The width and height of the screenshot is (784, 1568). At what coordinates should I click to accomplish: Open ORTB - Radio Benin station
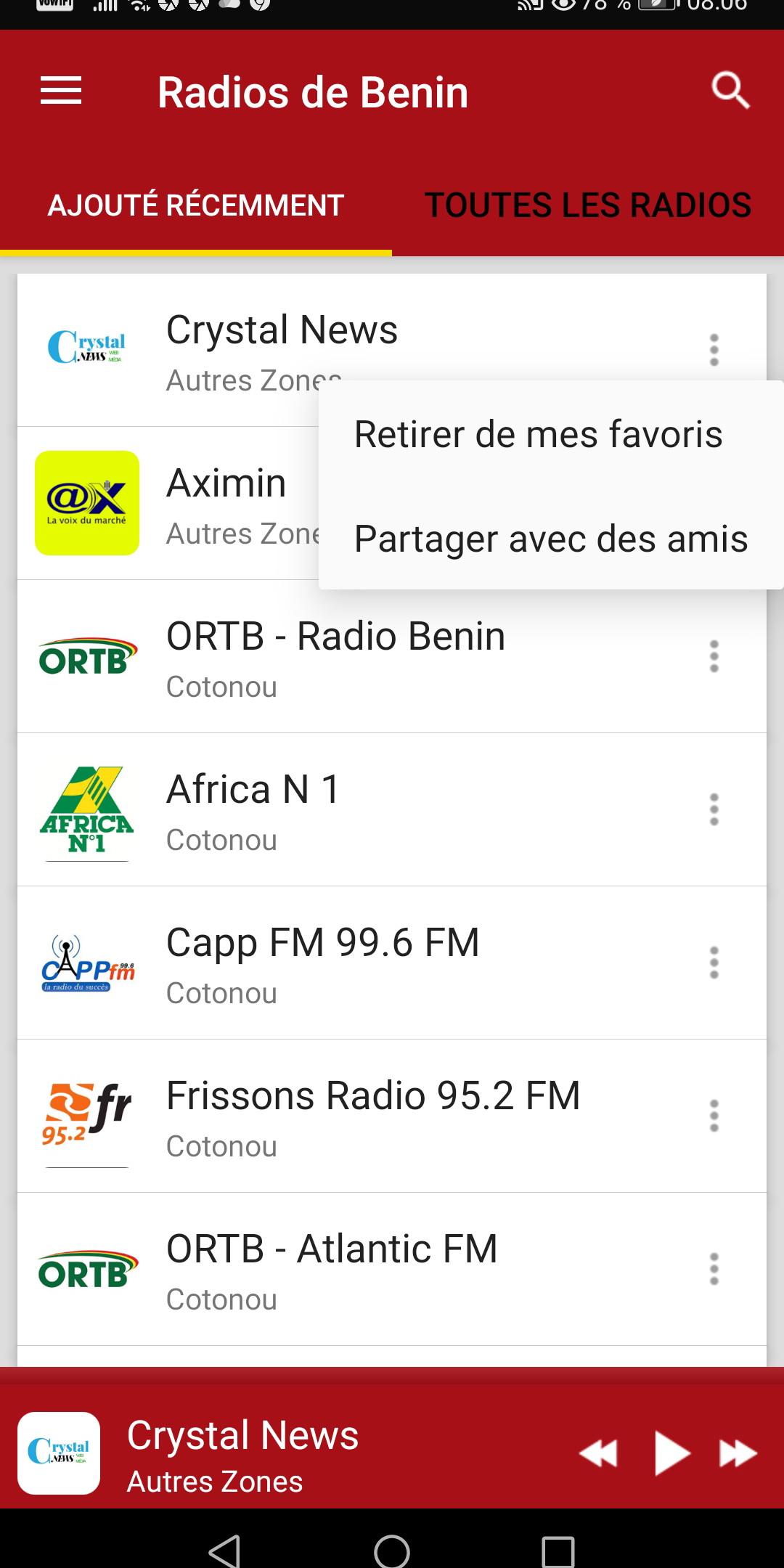pyautogui.click(x=392, y=657)
